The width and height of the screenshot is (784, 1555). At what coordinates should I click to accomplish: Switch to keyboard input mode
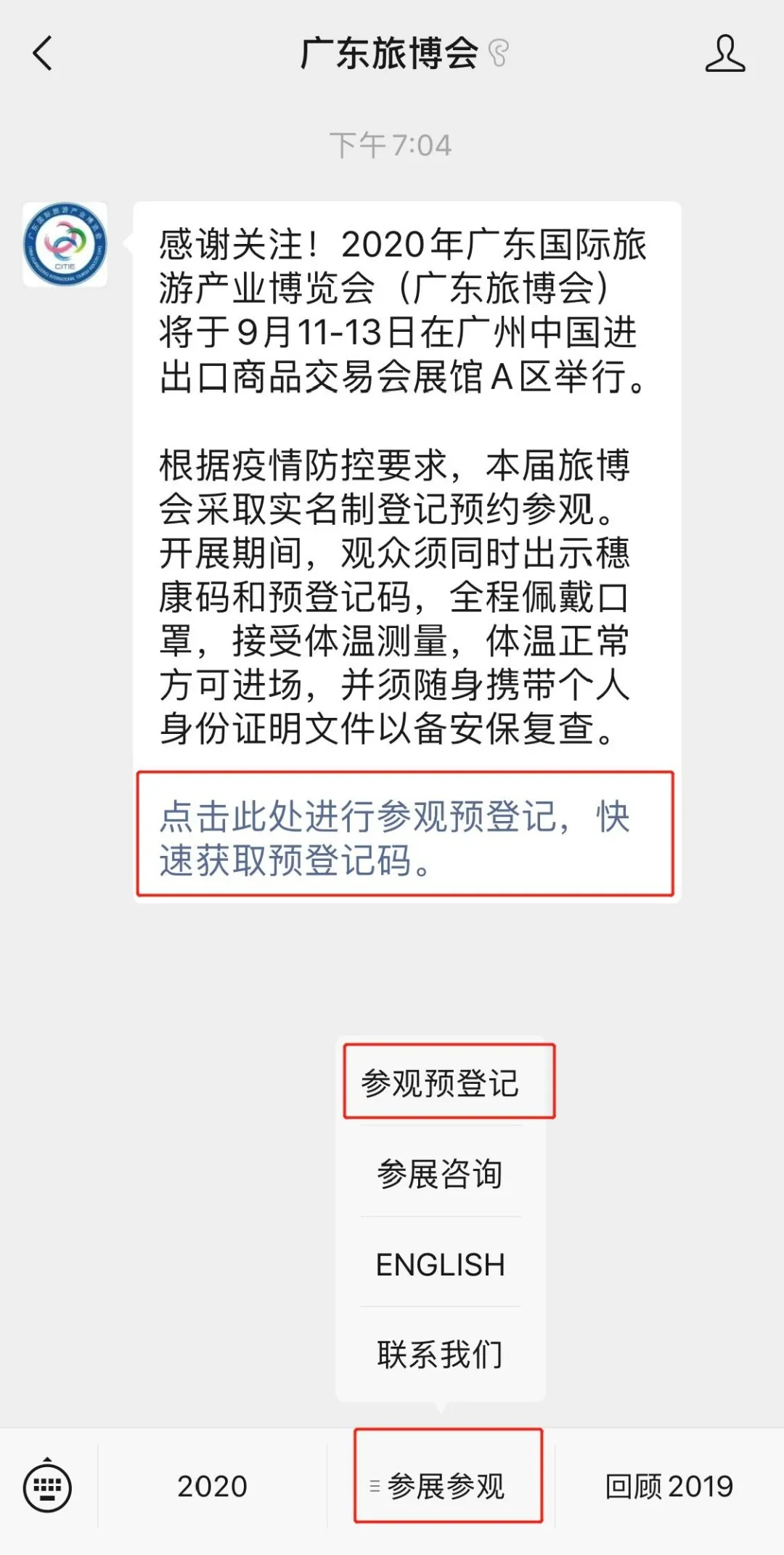point(47,1487)
